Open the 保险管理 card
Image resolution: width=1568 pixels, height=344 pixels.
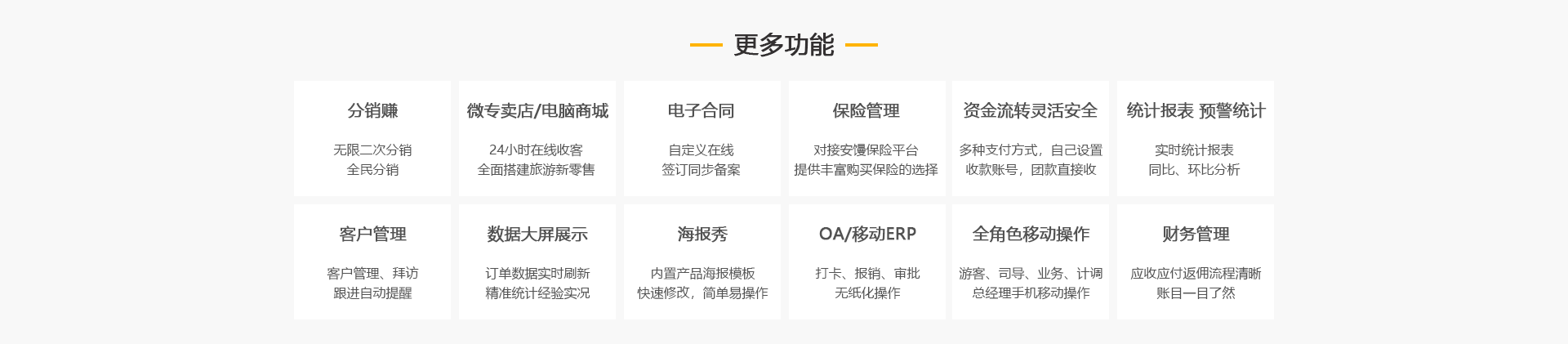point(866,137)
